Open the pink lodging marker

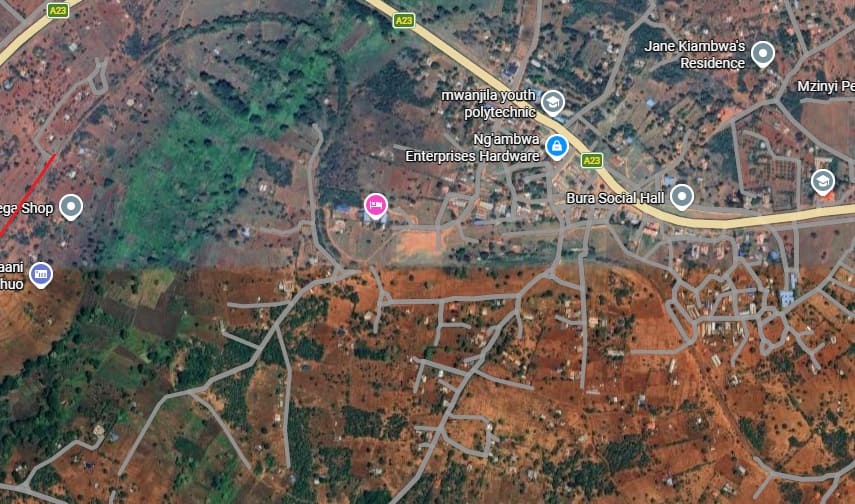(375, 206)
